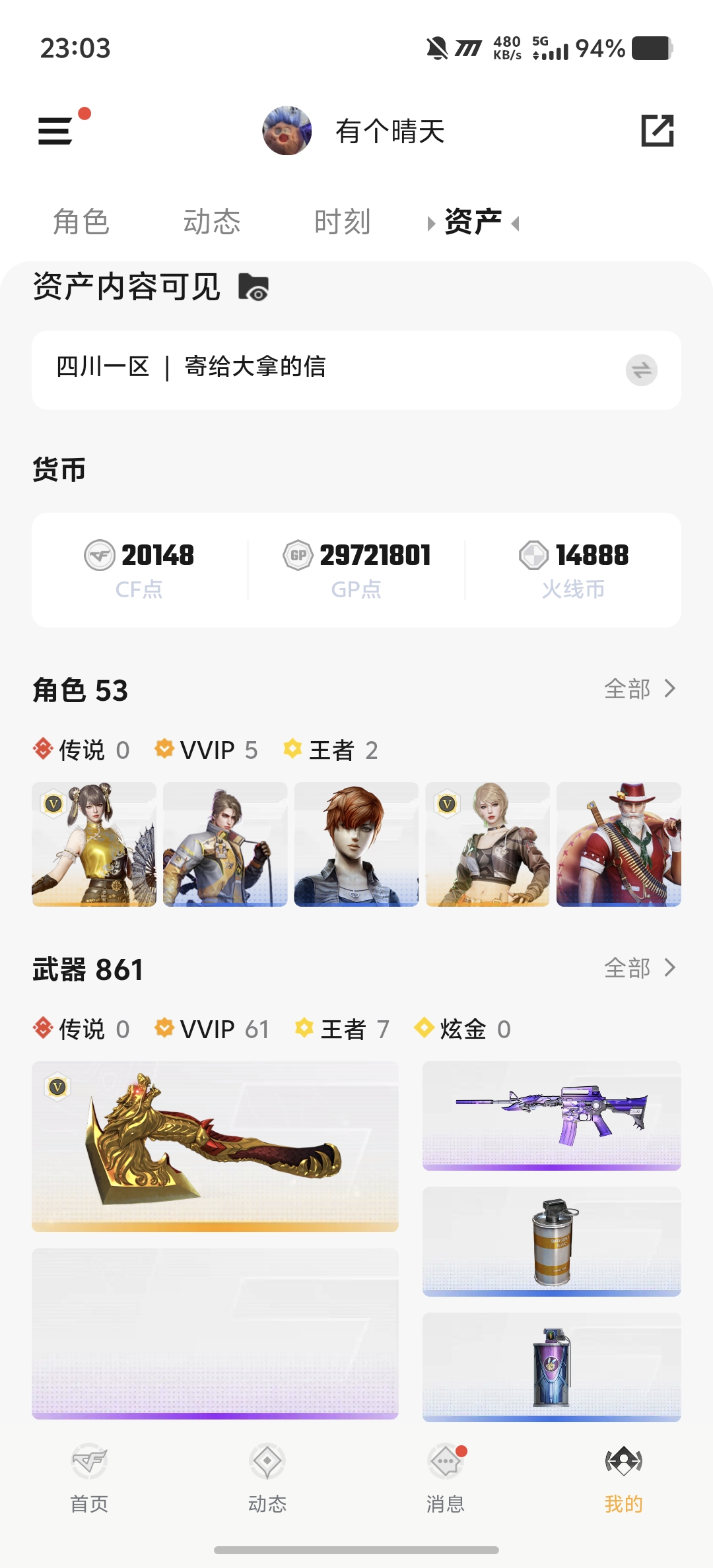
Task: Switch server and character with swap icon
Action: tap(641, 370)
